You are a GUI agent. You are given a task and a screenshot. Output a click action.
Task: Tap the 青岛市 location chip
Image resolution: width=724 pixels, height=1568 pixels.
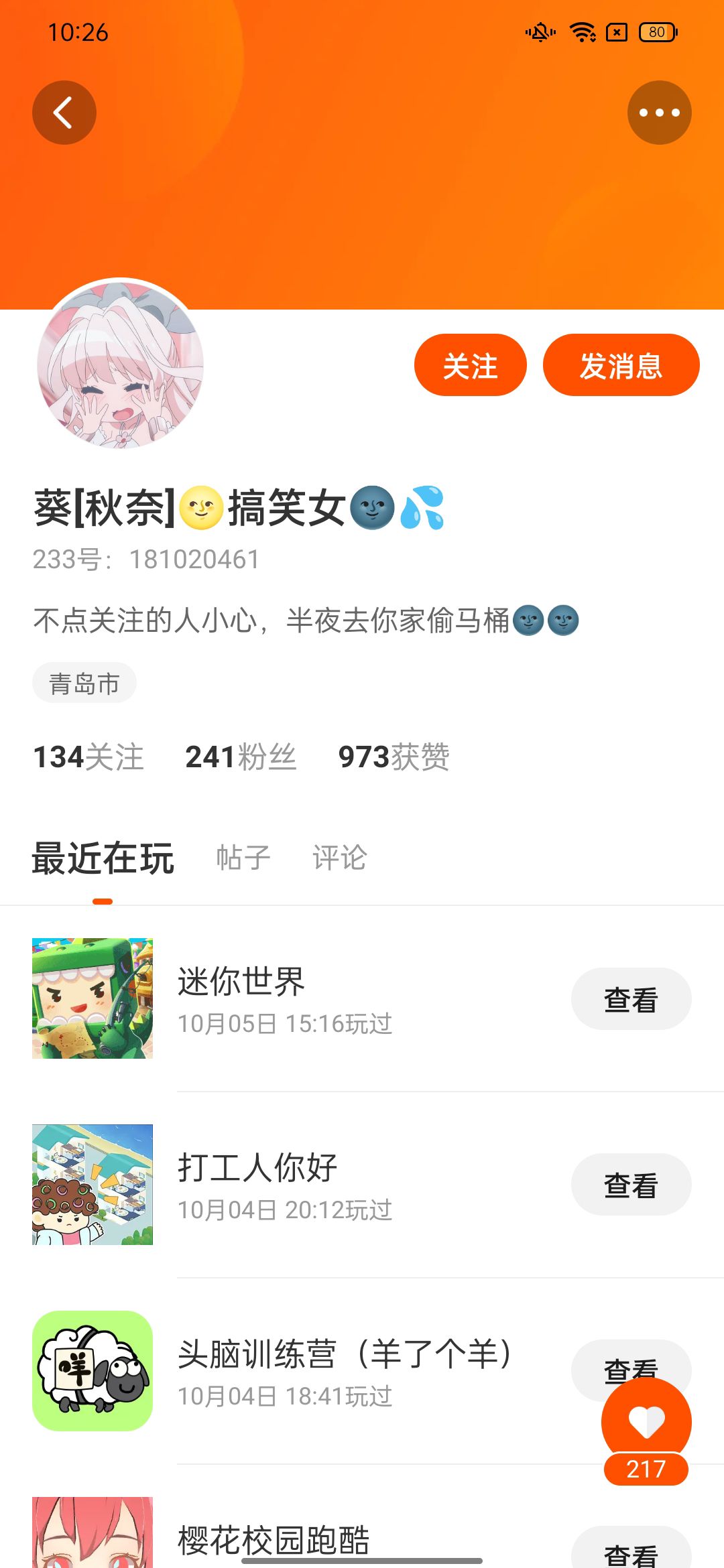(x=84, y=683)
